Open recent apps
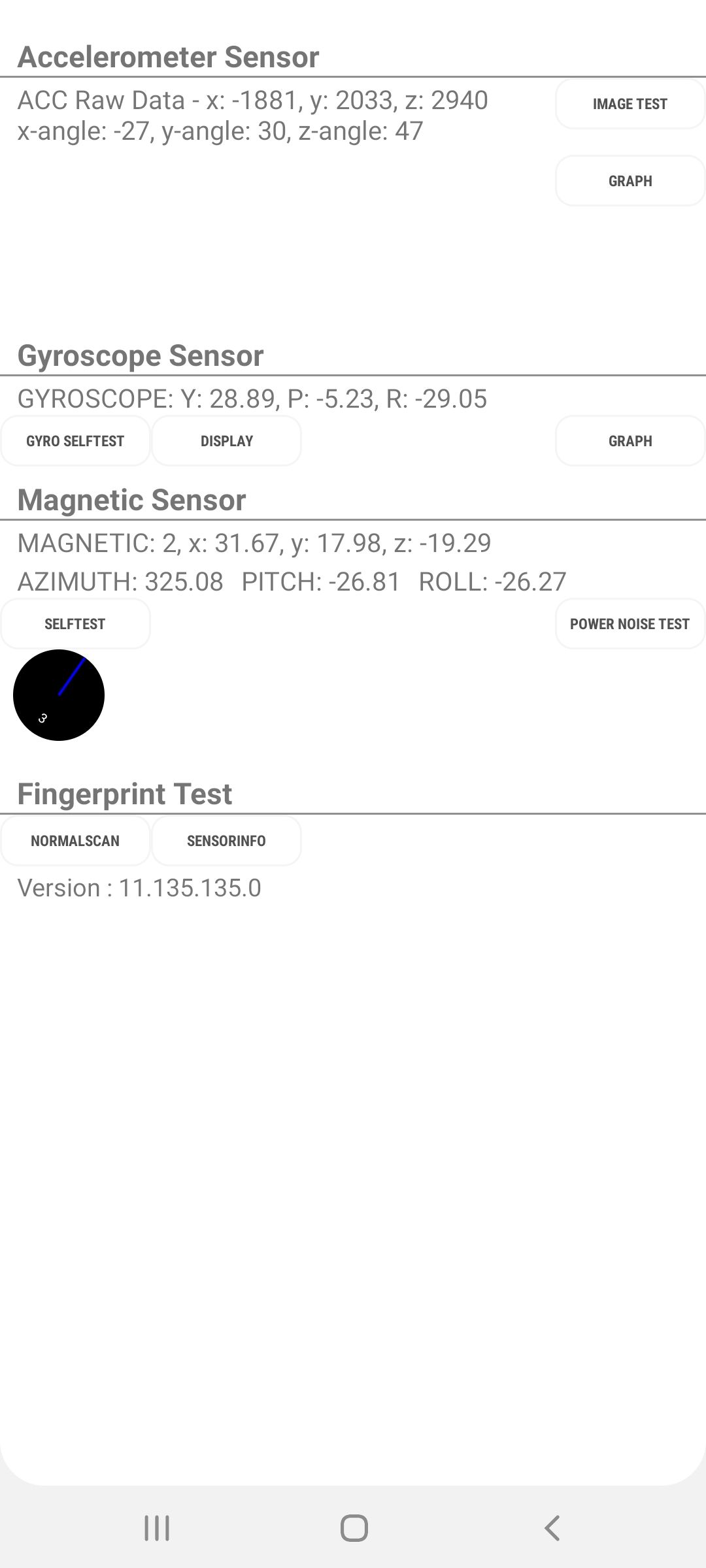The height and width of the screenshot is (1568, 706). pos(157,1528)
